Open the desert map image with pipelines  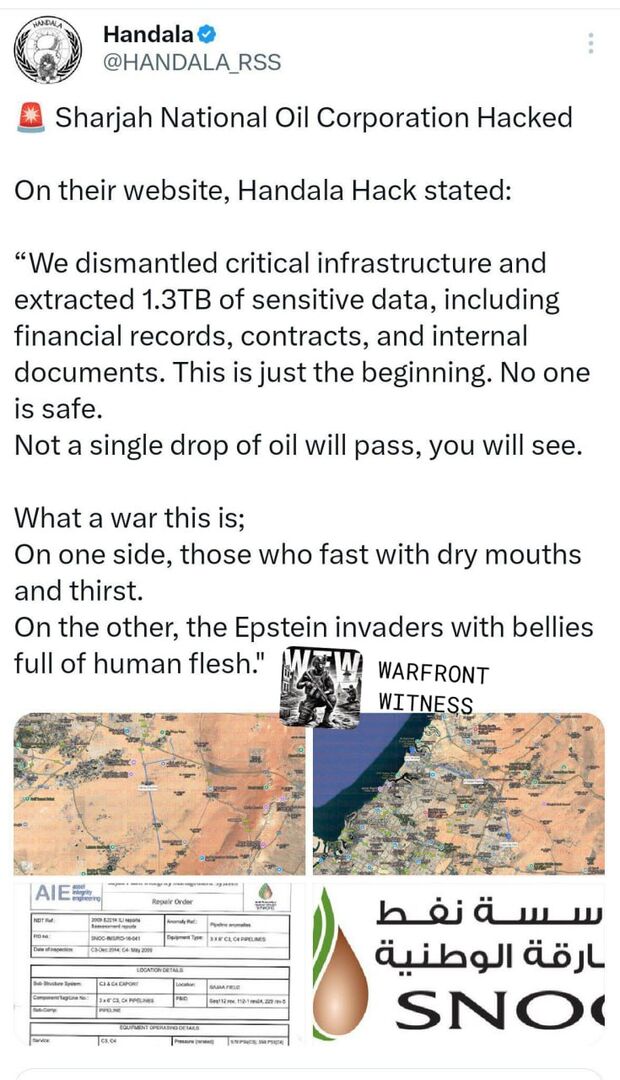(160, 795)
